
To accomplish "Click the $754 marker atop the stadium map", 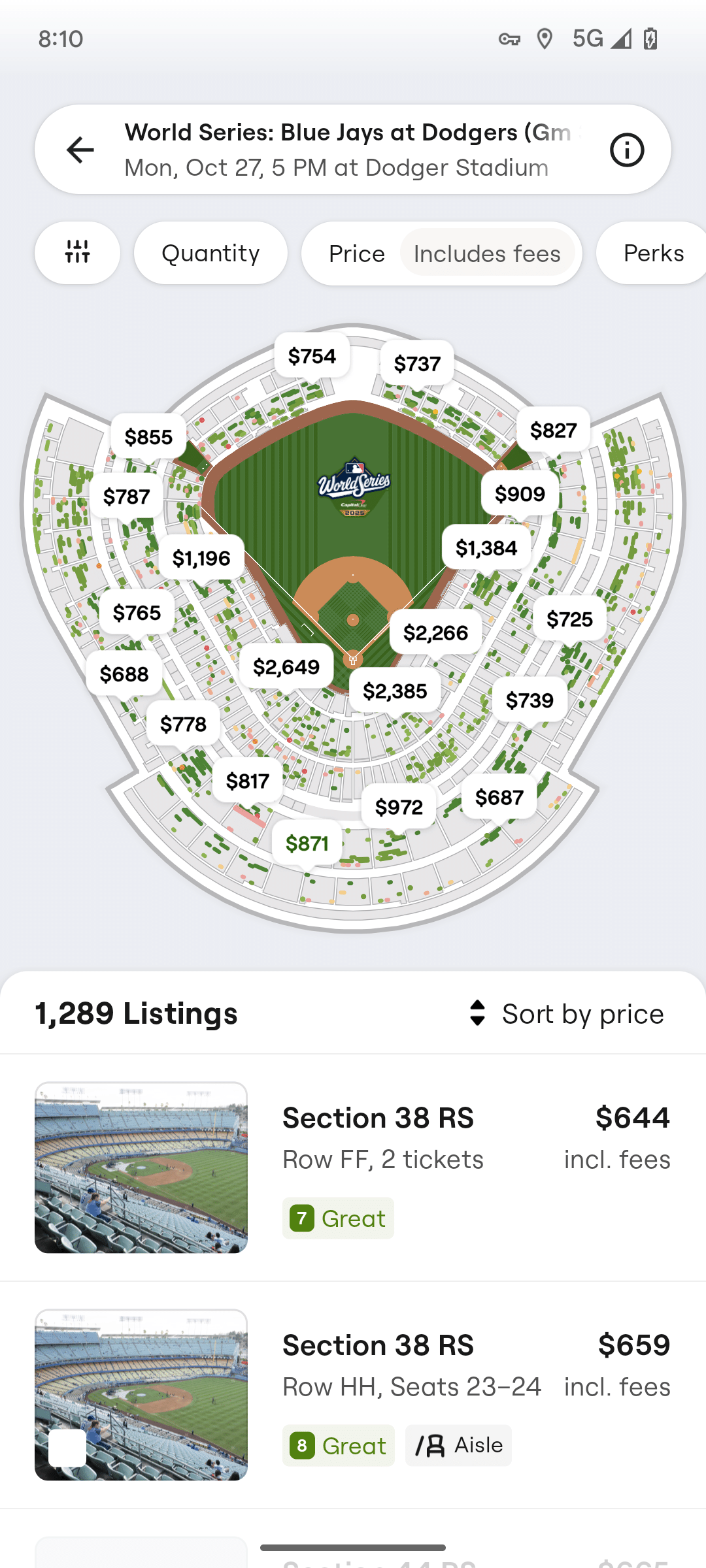I will 312,356.
